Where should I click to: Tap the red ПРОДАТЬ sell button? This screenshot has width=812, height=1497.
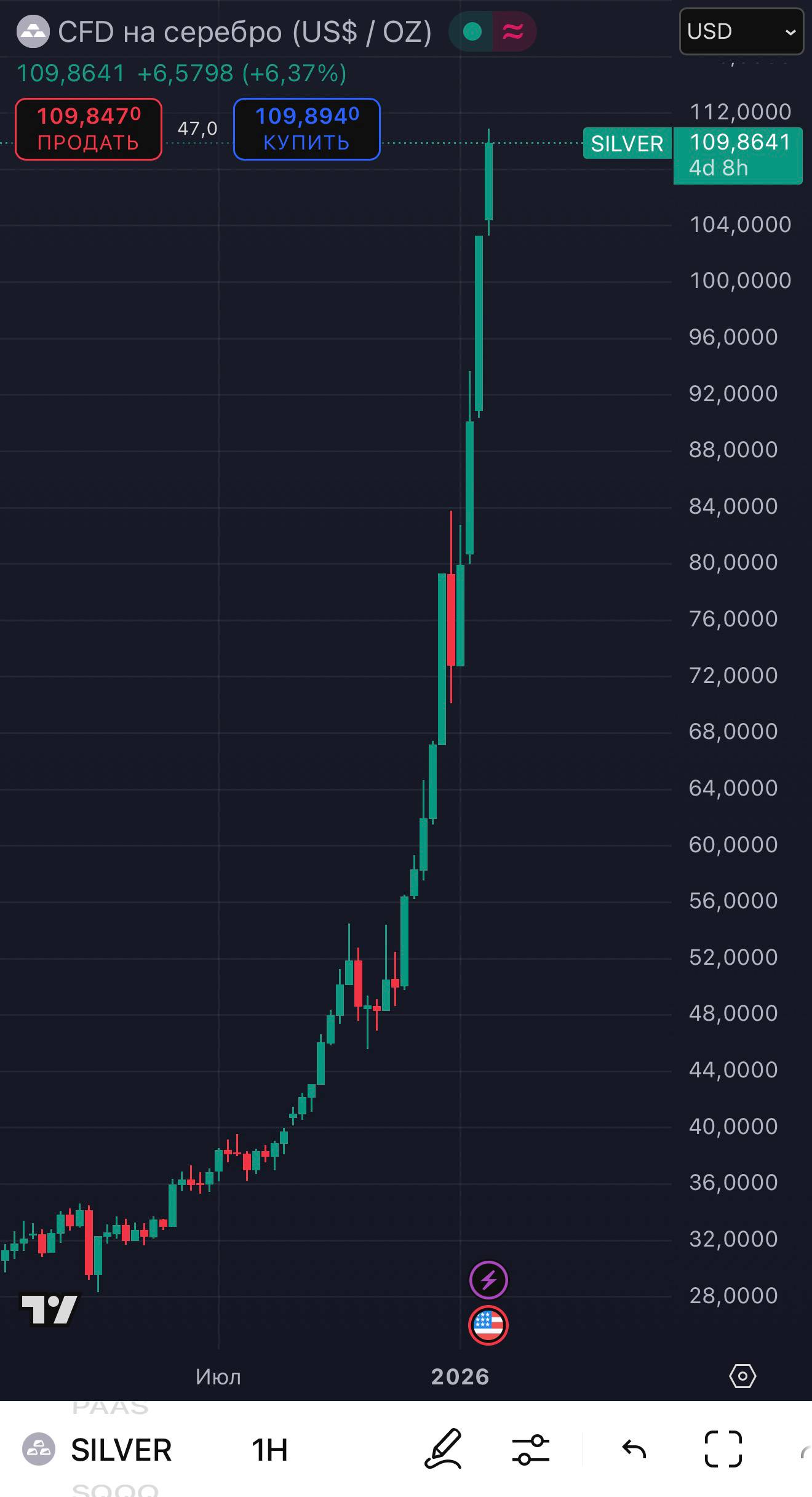click(89, 129)
